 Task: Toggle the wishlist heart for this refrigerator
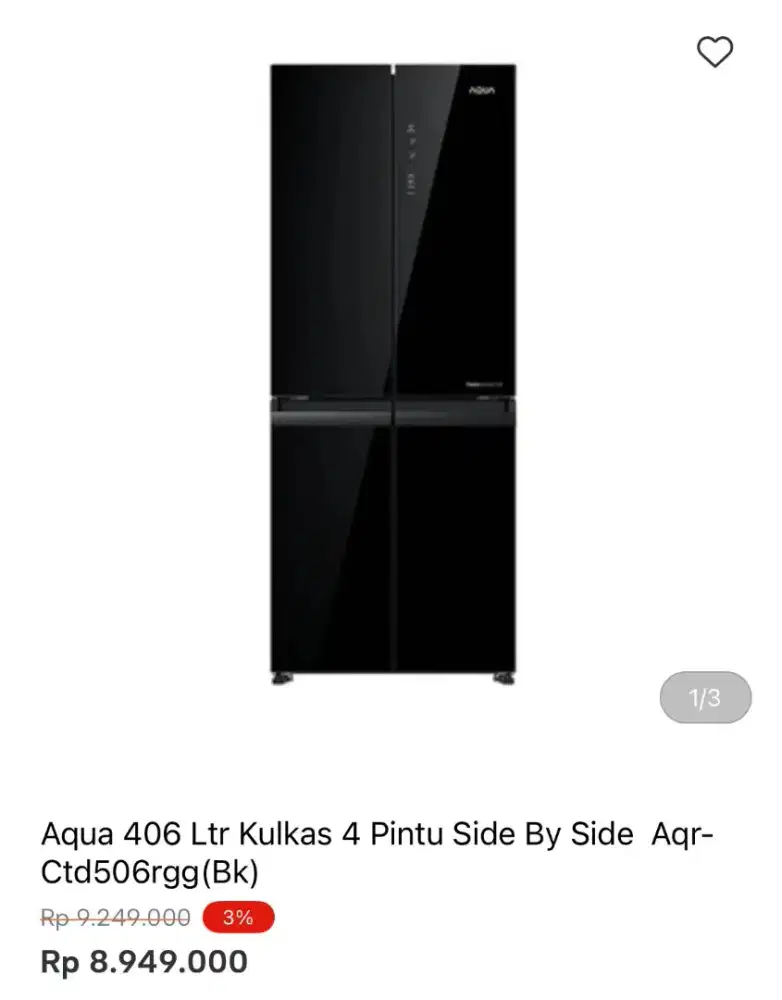coord(714,53)
